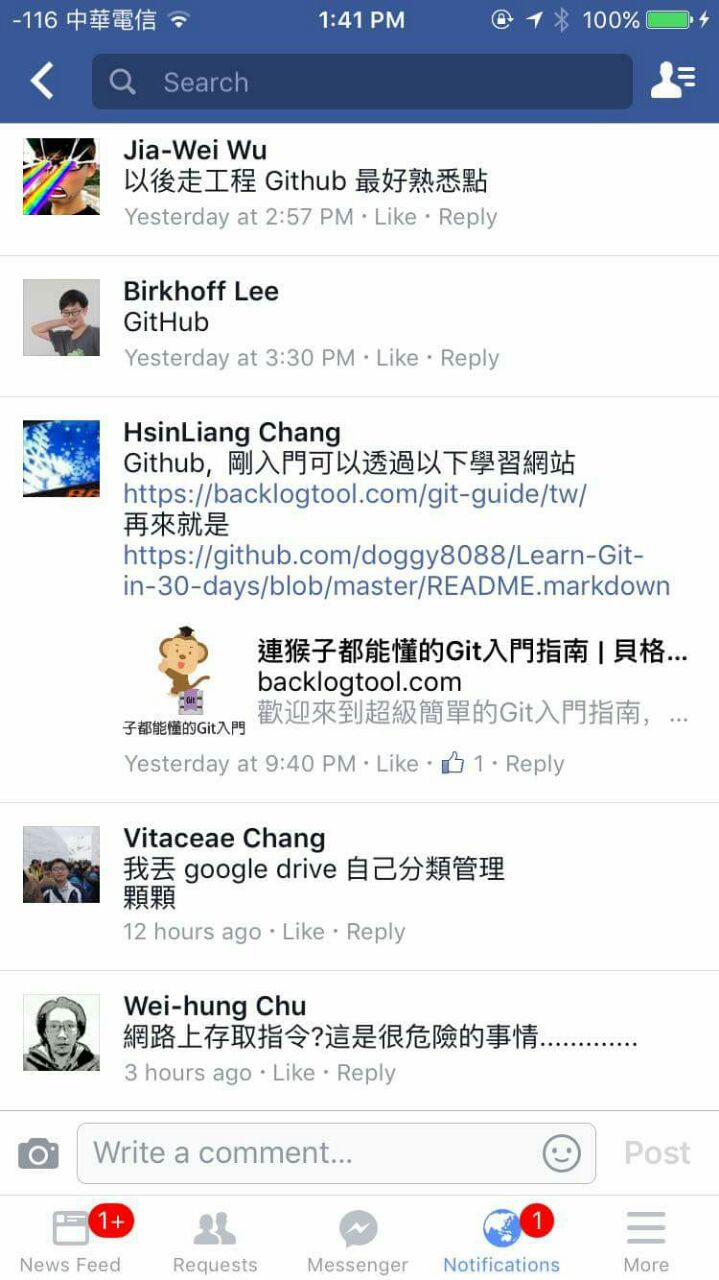Open the Search field
Viewport: 719px width, 1280px height.
[x=362, y=82]
